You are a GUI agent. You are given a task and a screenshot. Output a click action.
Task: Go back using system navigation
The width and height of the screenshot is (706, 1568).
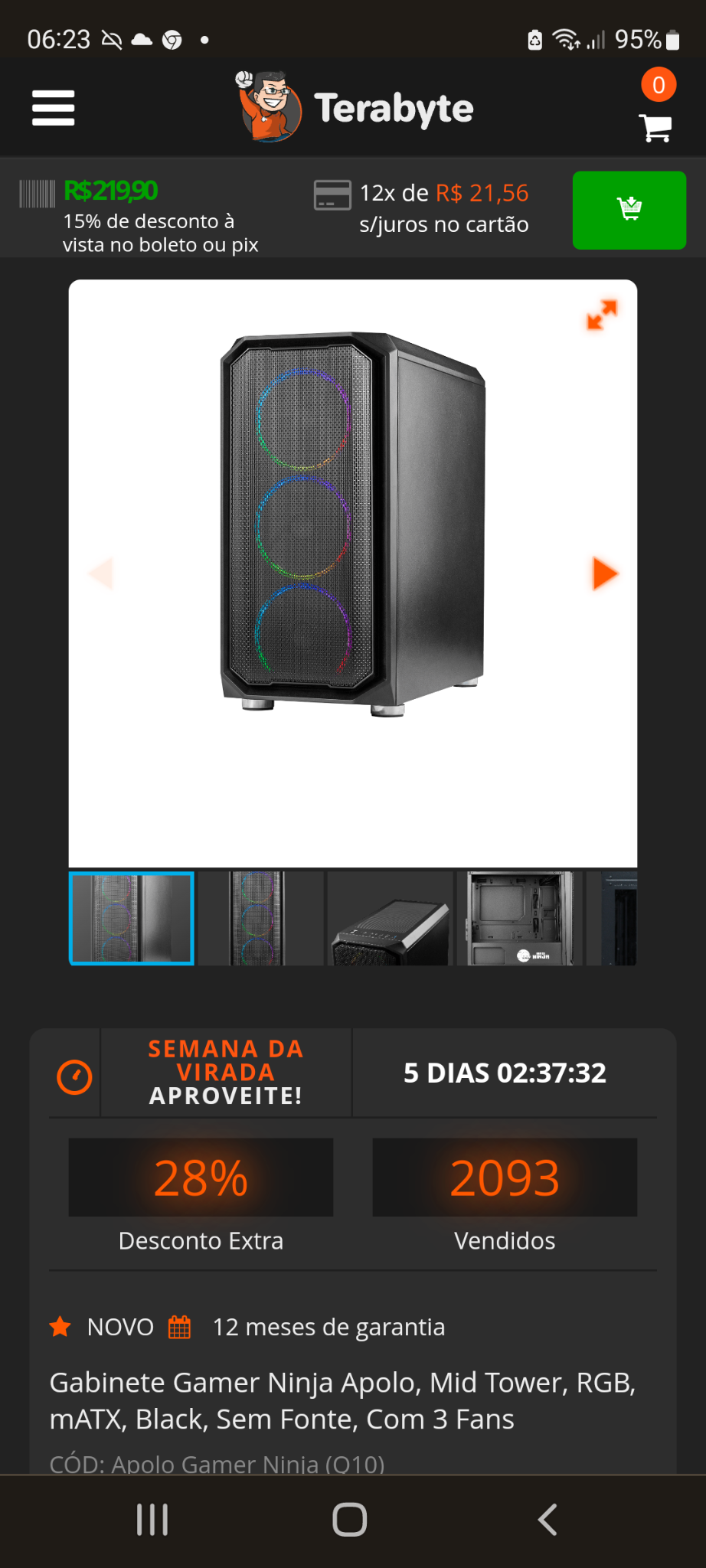tap(547, 1520)
